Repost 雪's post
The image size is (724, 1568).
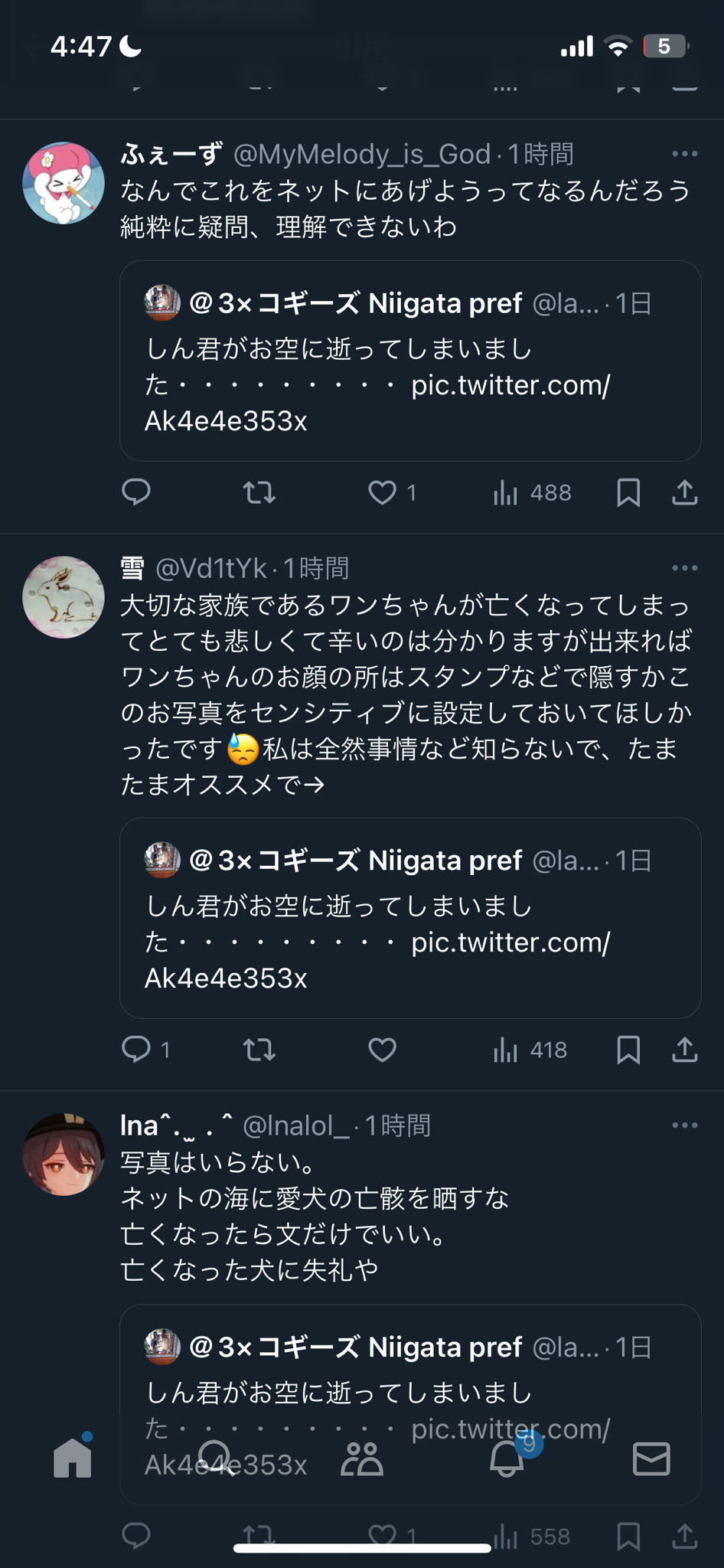[x=259, y=1050]
